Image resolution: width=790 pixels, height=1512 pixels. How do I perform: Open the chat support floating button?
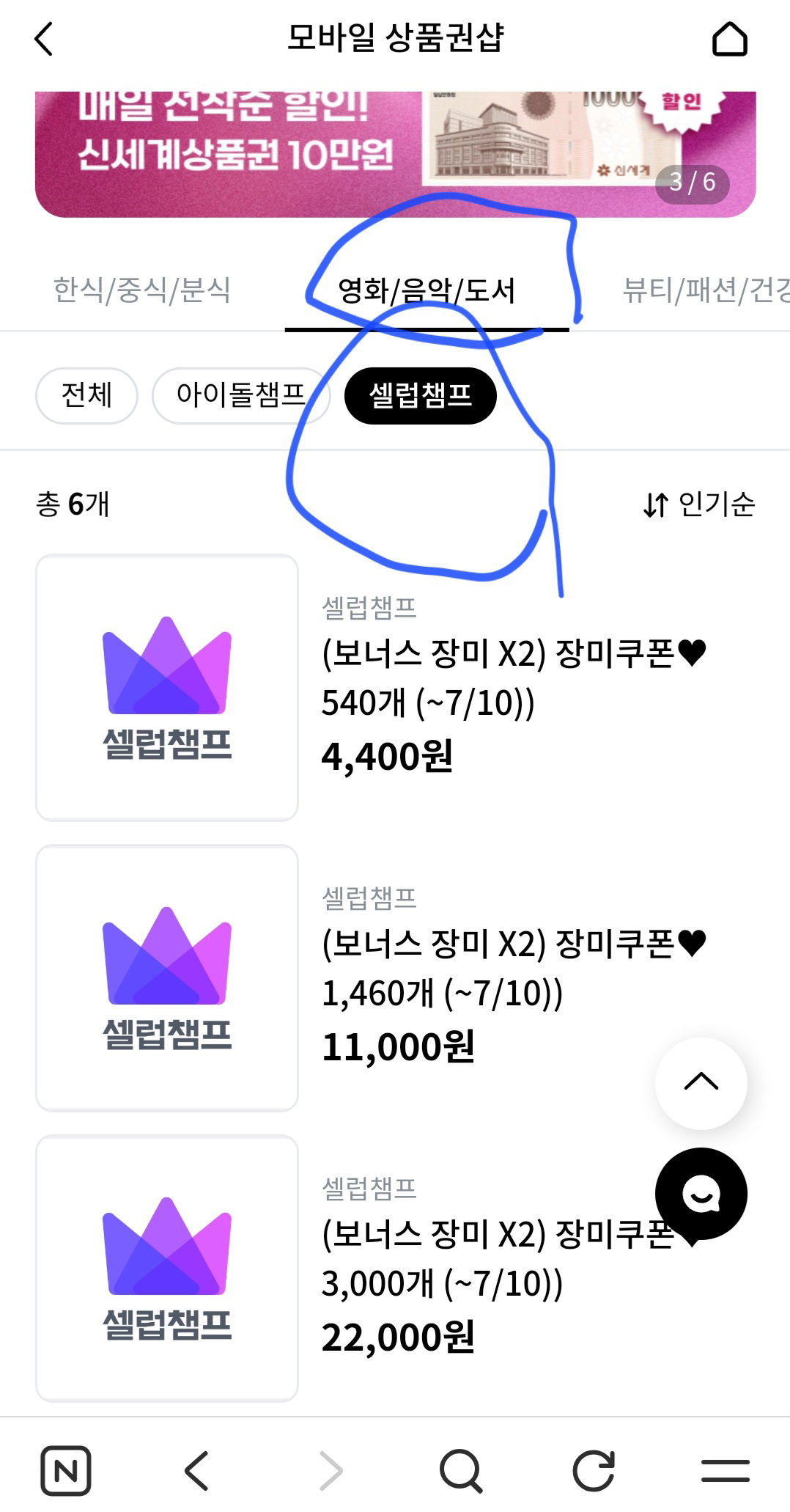point(701,1194)
